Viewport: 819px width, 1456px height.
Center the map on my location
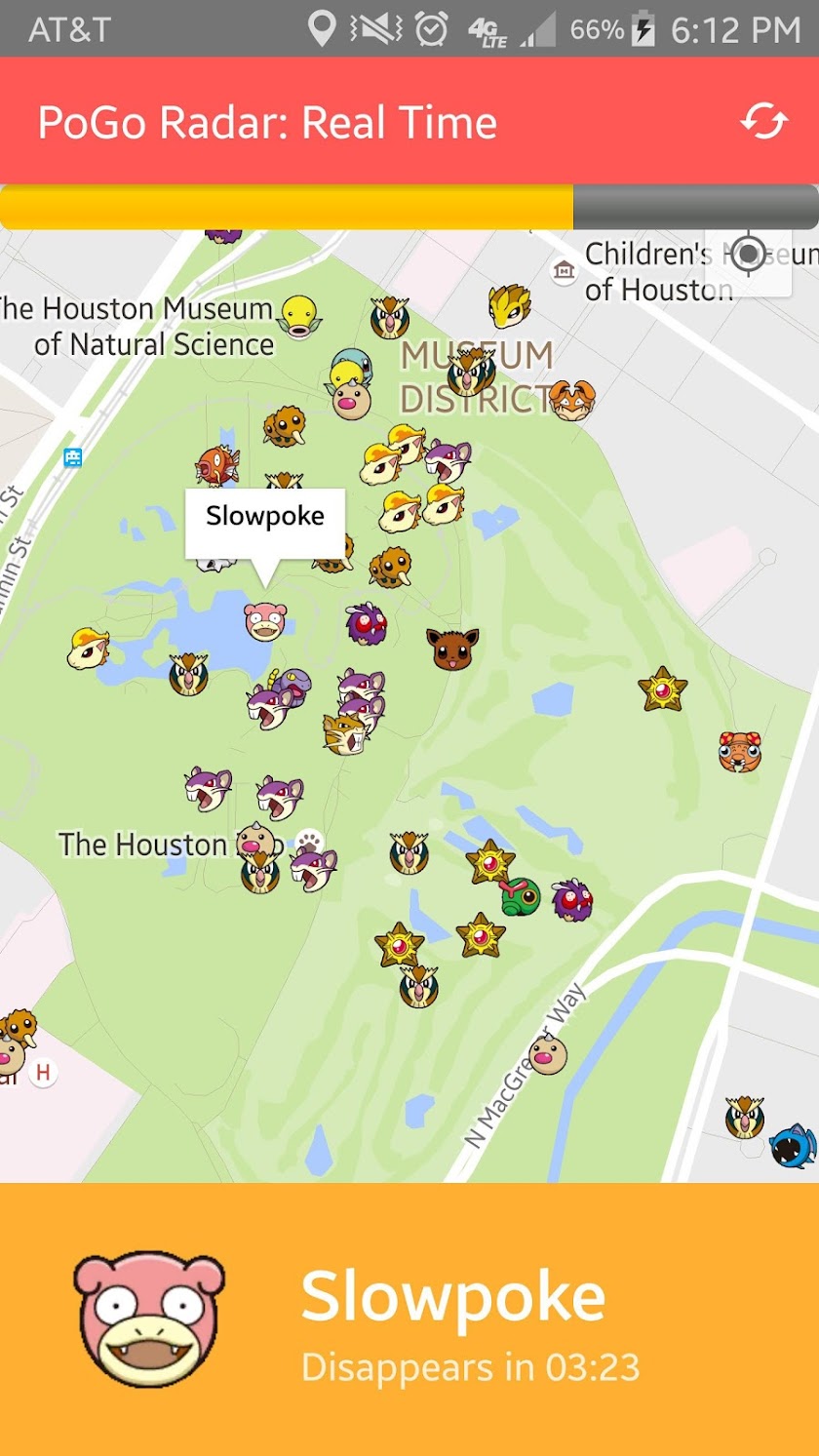coord(748,255)
